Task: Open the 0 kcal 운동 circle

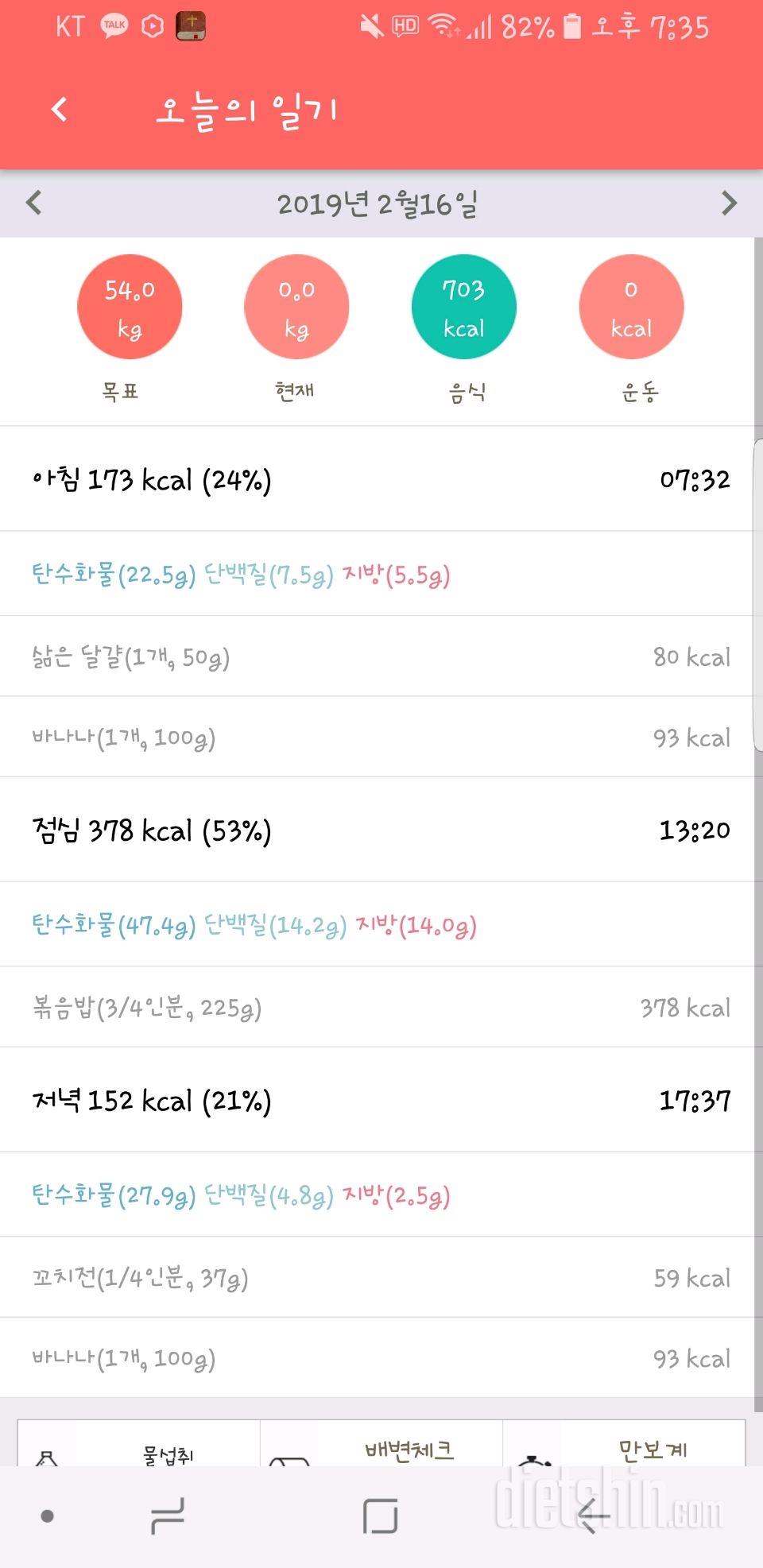Action: point(631,307)
